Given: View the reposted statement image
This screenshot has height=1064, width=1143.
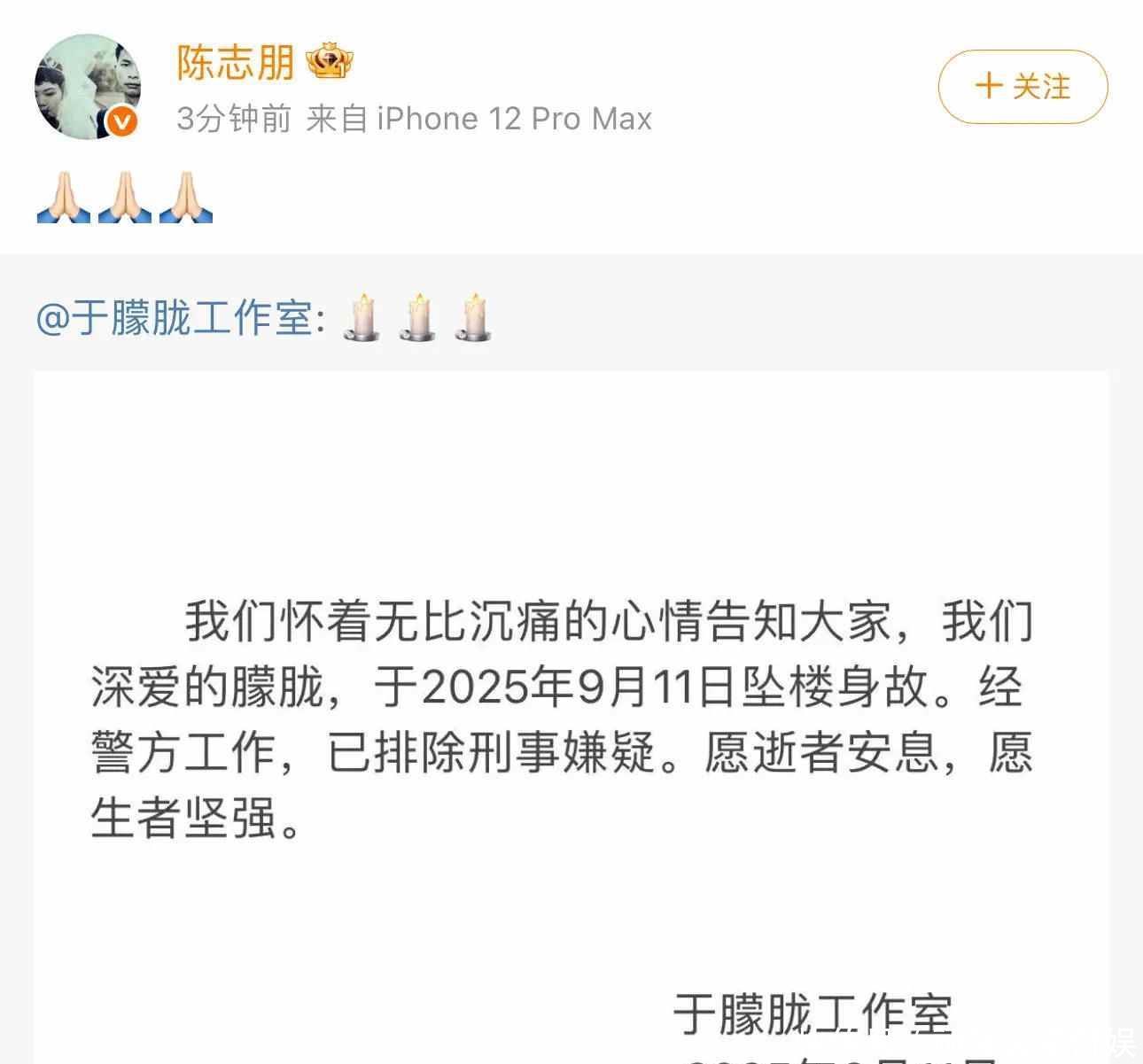Looking at the screenshot, I should coord(571,718).
